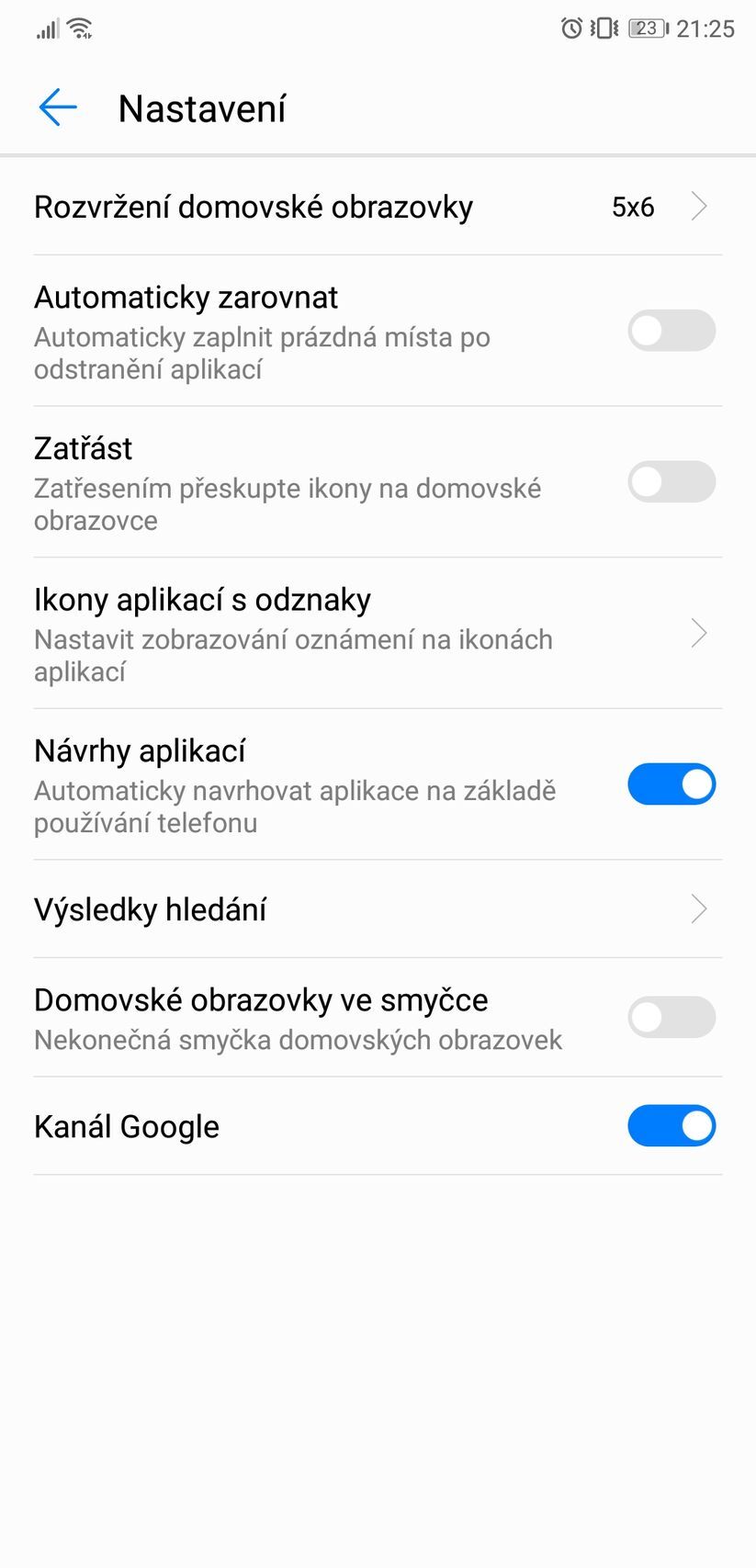Image resolution: width=756 pixels, height=1568 pixels.
Task: Click the Kanál Google label
Action: pyautogui.click(x=126, y=1125)
